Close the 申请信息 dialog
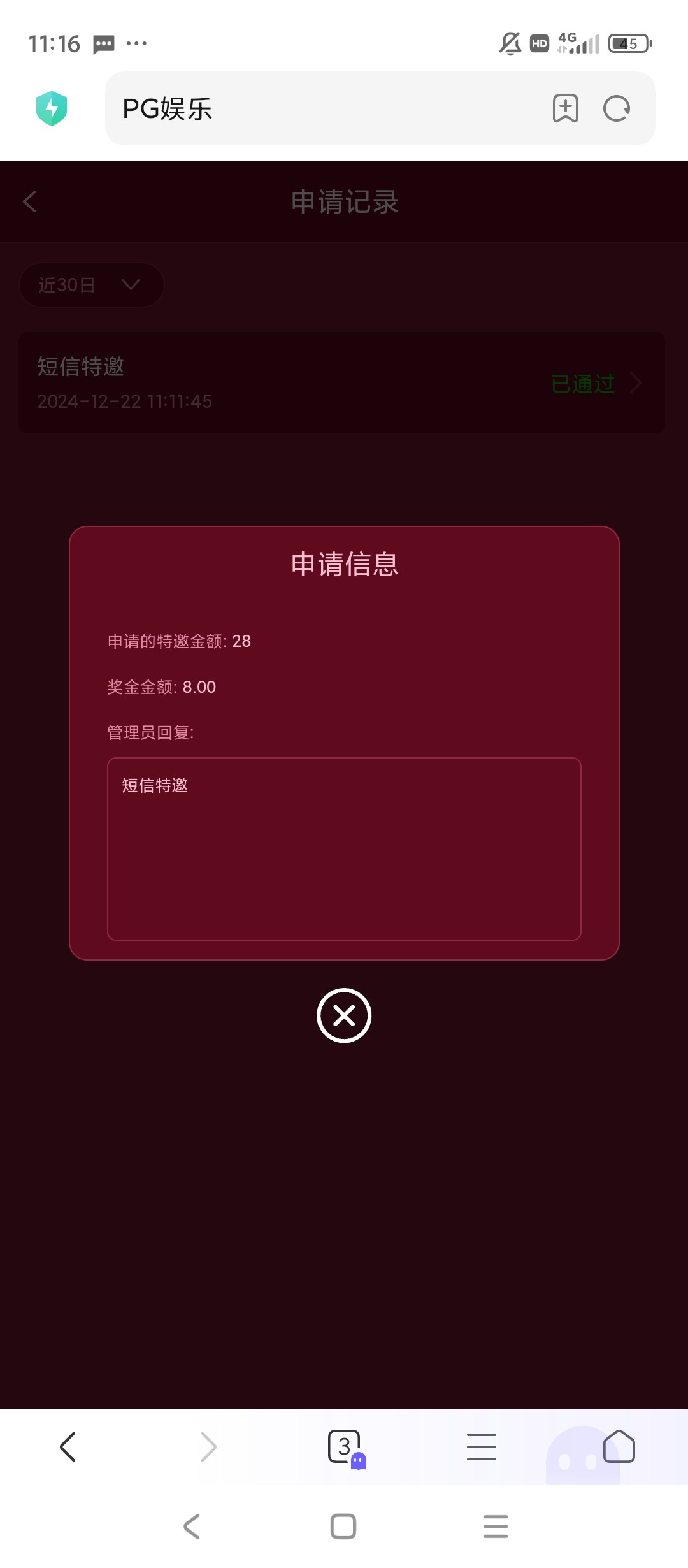This screenshot has width=688, height=1568. [x=344, y=1015]
